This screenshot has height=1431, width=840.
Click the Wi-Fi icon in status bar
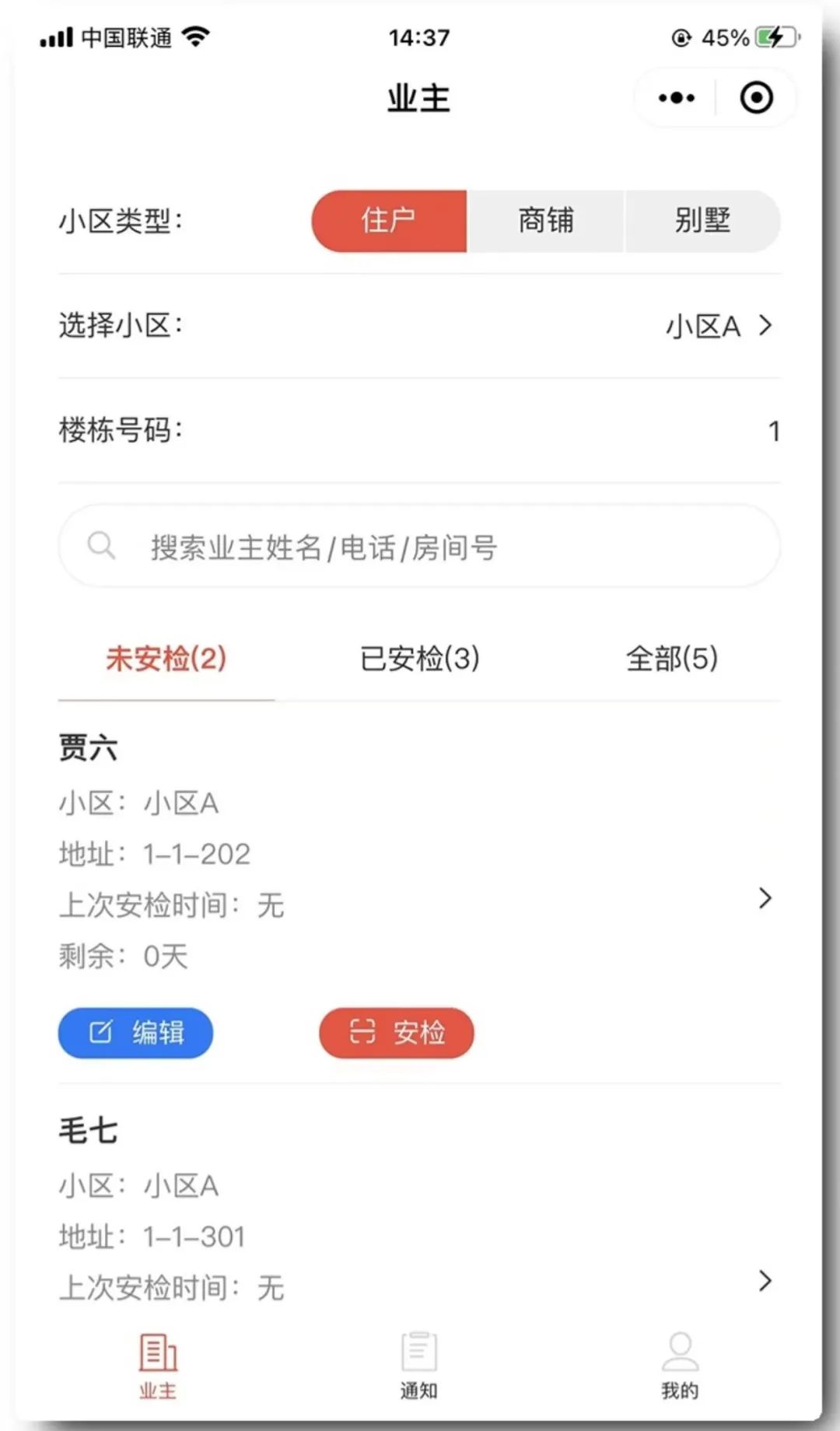[x=198, y=35]
